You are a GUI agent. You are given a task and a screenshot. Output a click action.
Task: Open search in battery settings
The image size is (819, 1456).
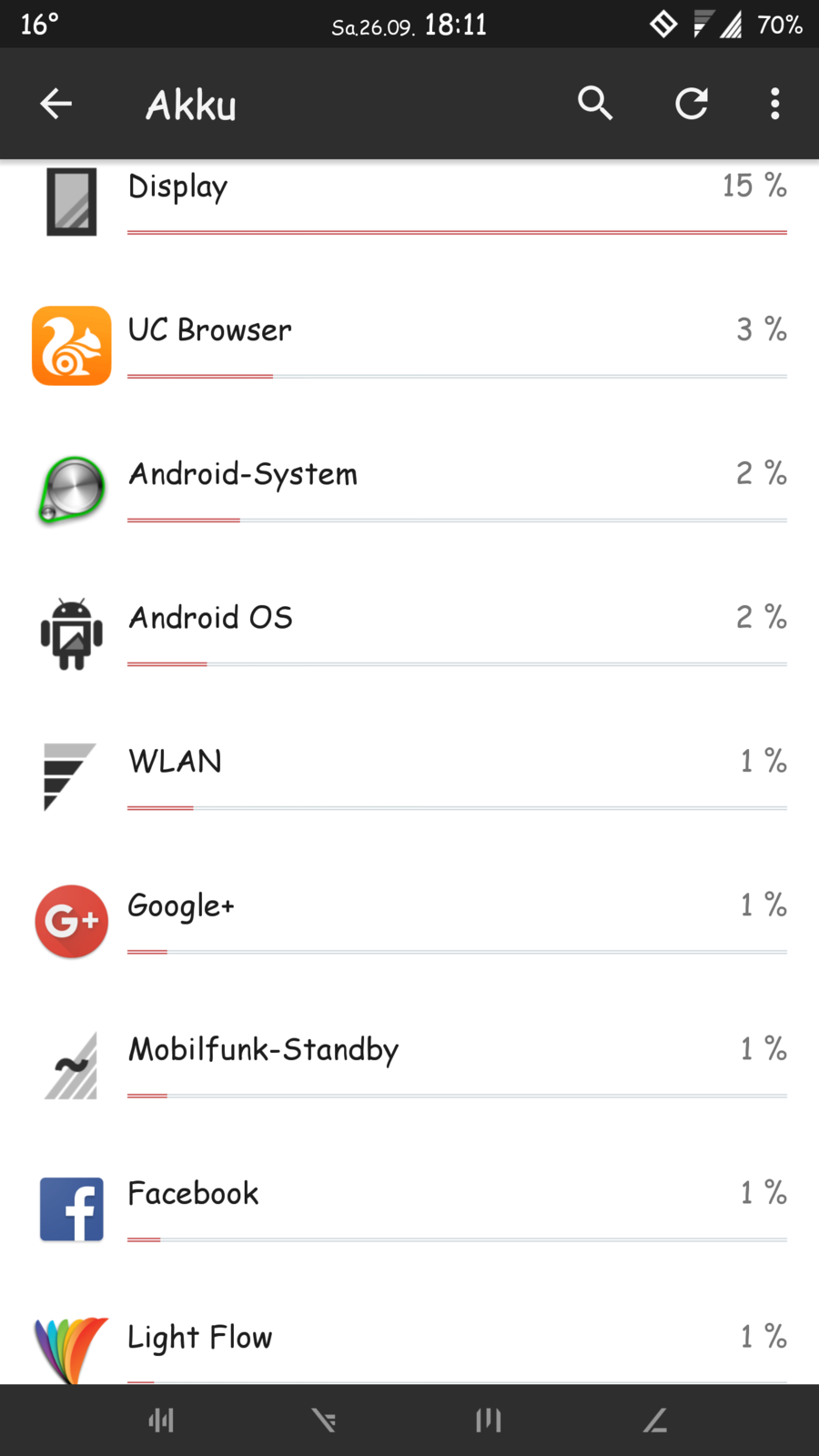point(595,104)
